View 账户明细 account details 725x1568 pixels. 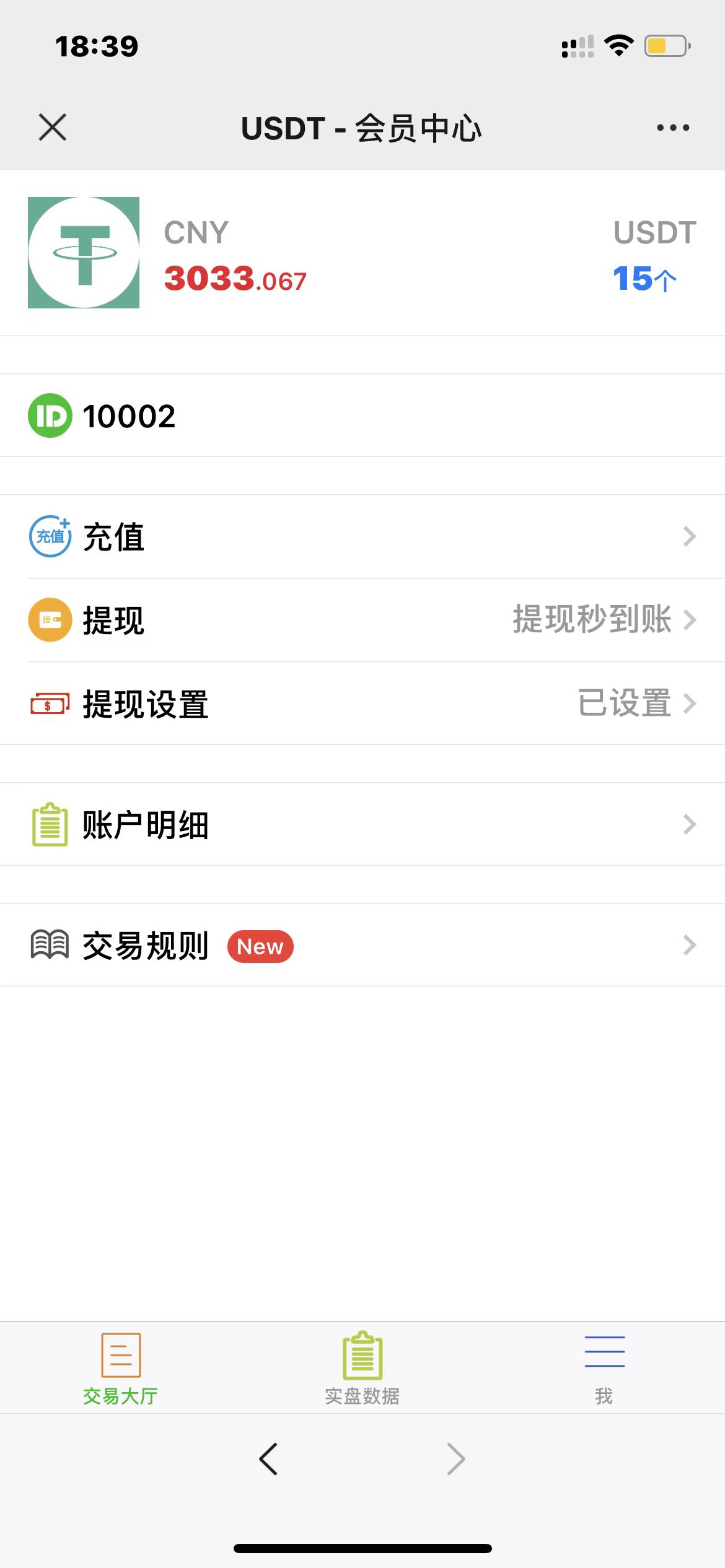point(362,824)
